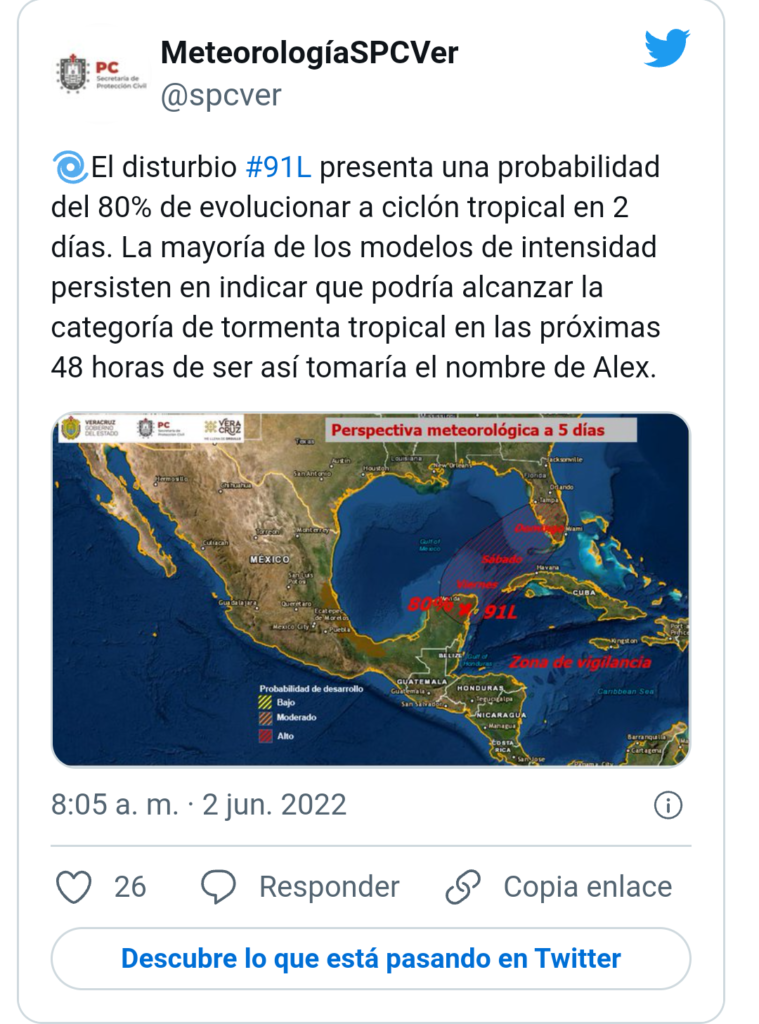This screenshot has height=1024, width=759.
Task: Open the #91L hashtag link
Action: pos(278,167)
